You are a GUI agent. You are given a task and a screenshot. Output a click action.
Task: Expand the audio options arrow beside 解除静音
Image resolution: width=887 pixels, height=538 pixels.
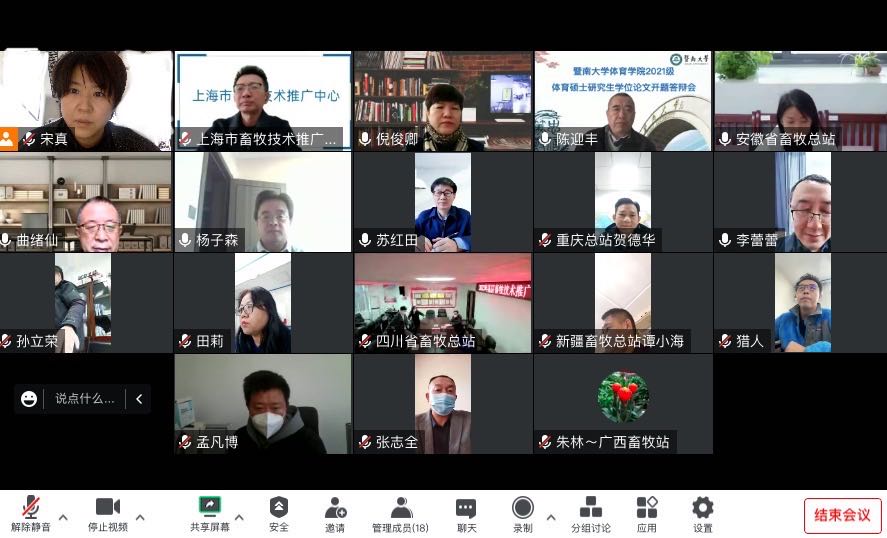[63, 517]
